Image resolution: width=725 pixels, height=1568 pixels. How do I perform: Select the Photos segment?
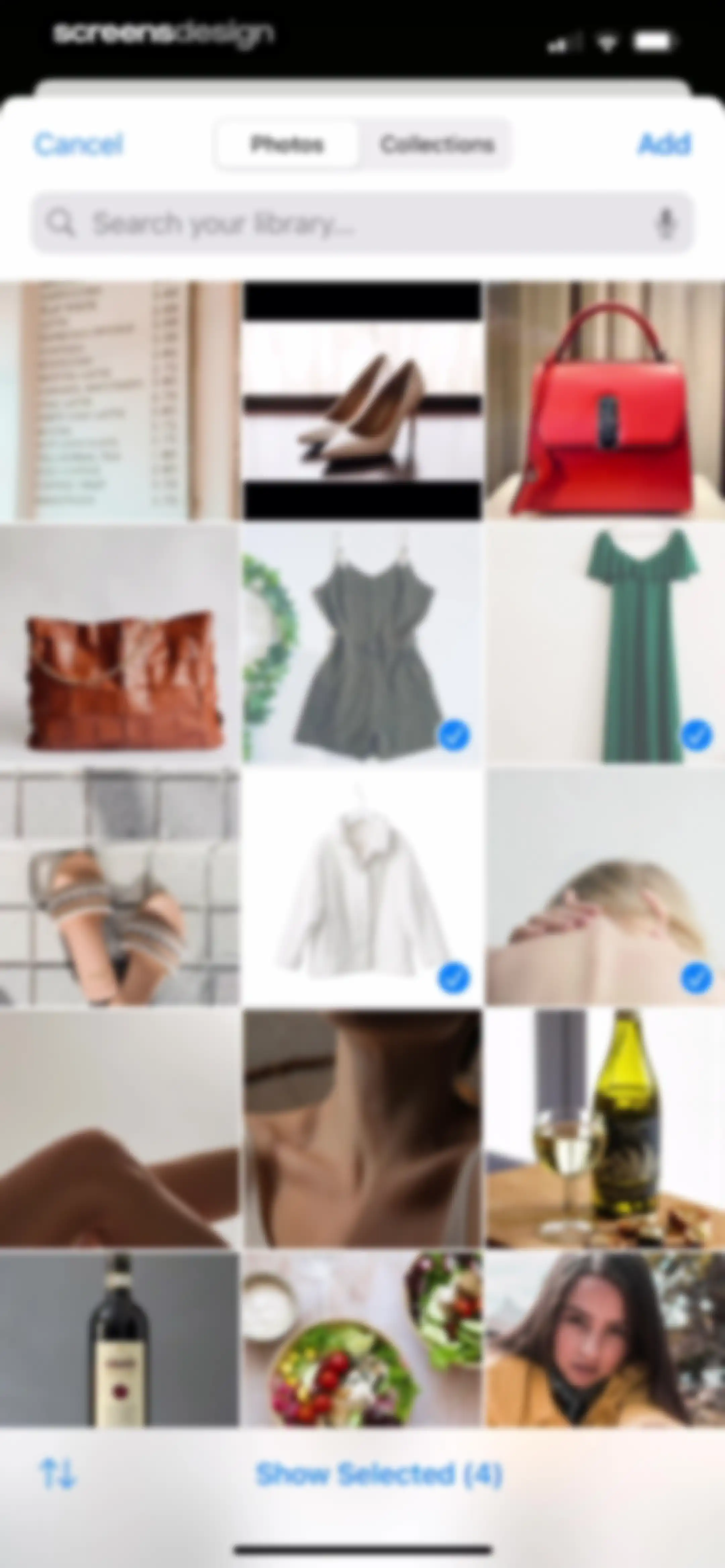click(x=287, y=145)
